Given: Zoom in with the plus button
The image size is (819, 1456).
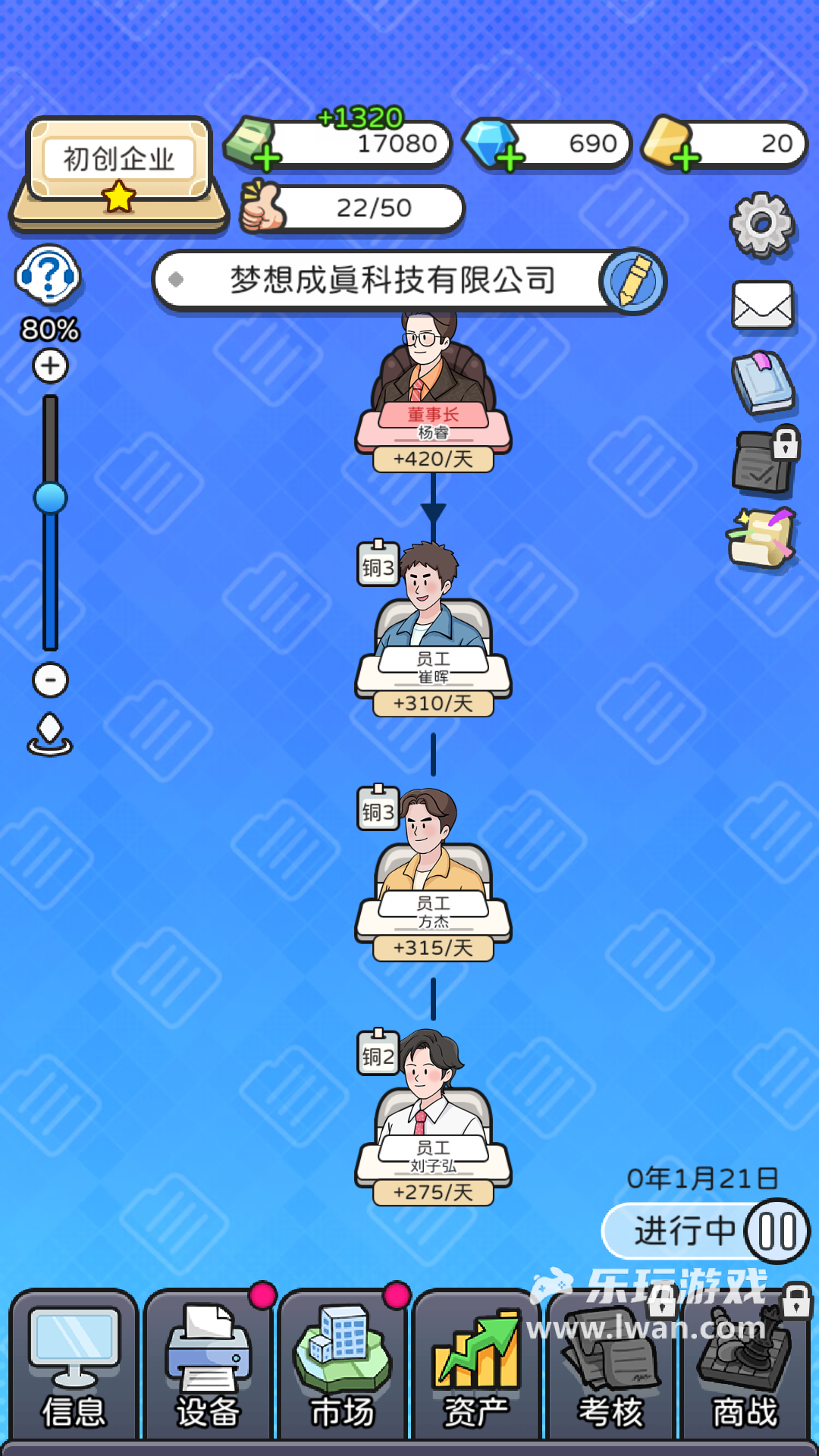Looking at the screenshot, I should coord(50,366).
